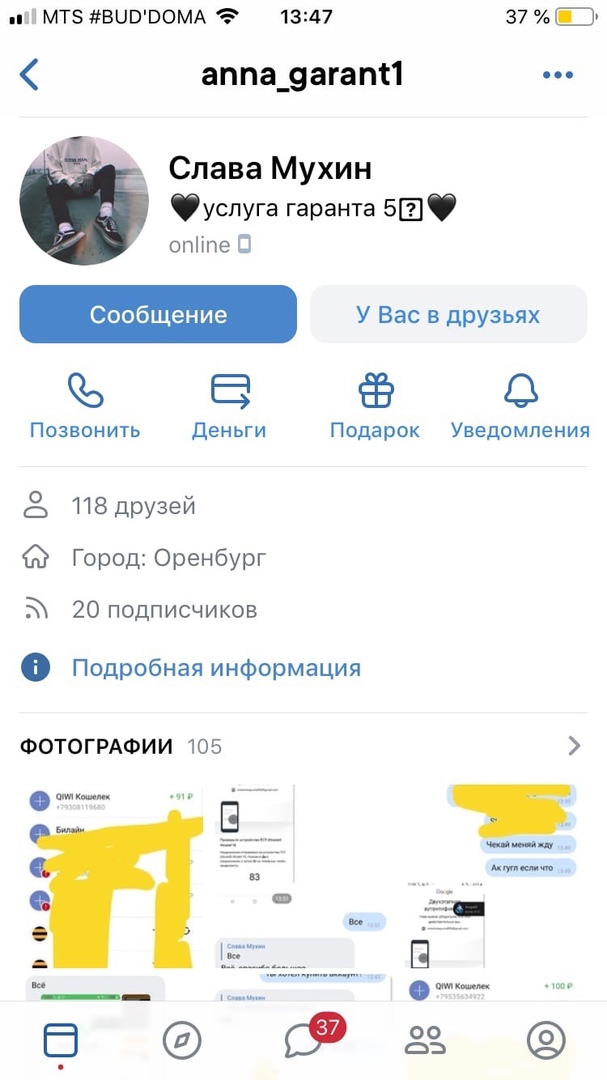Open the three-dot overflow menu

pyautogui.click(x=557, y=75)
